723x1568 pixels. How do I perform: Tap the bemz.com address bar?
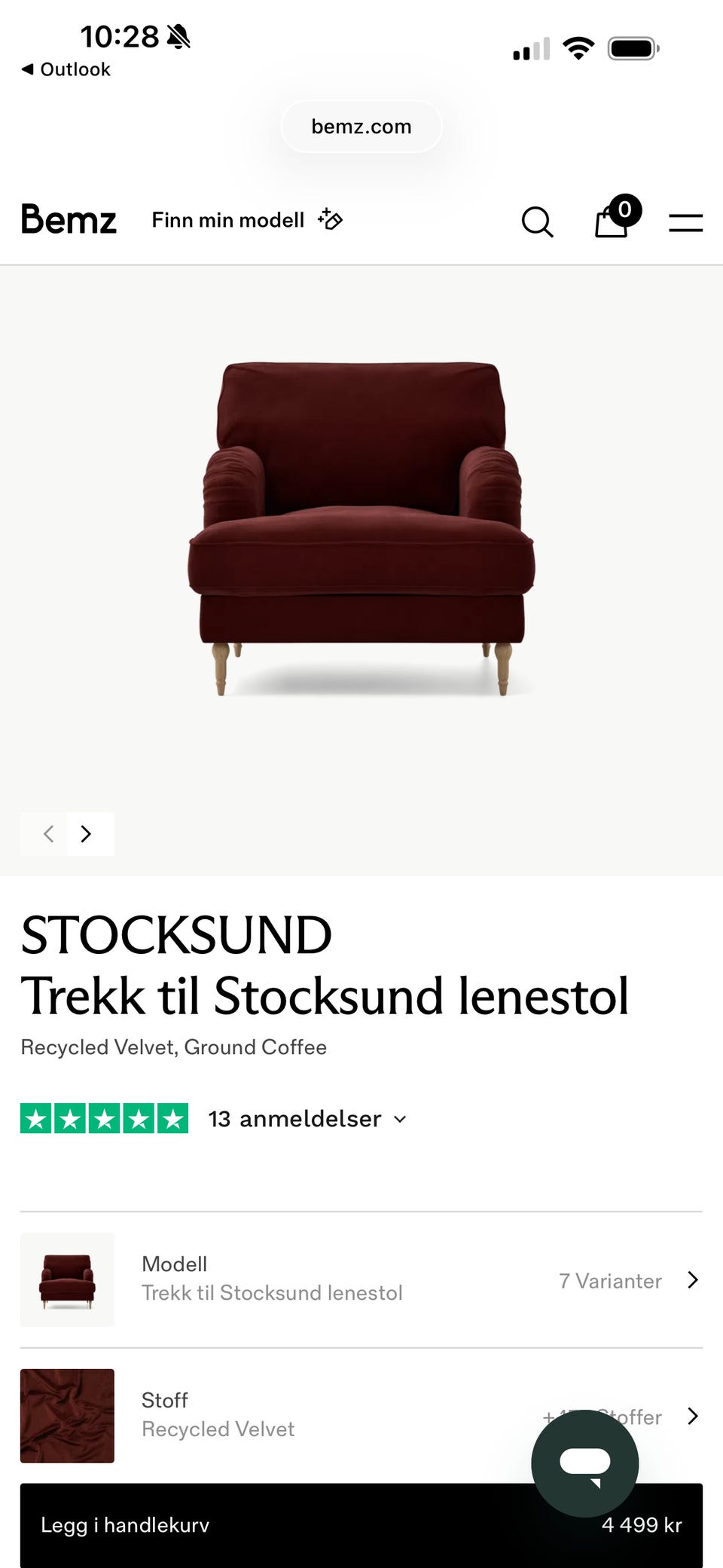(361, 127)
